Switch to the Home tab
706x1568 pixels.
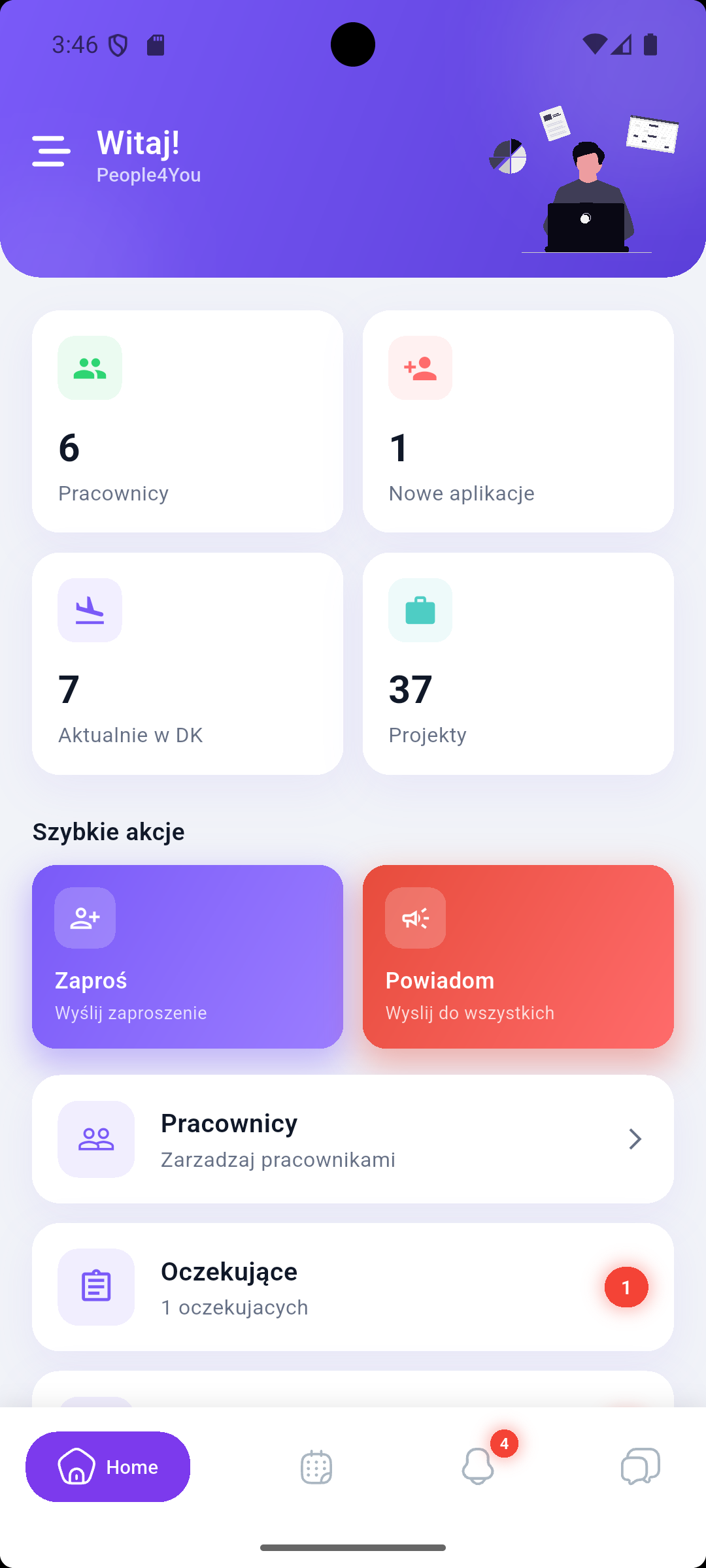pos(108,1467)
